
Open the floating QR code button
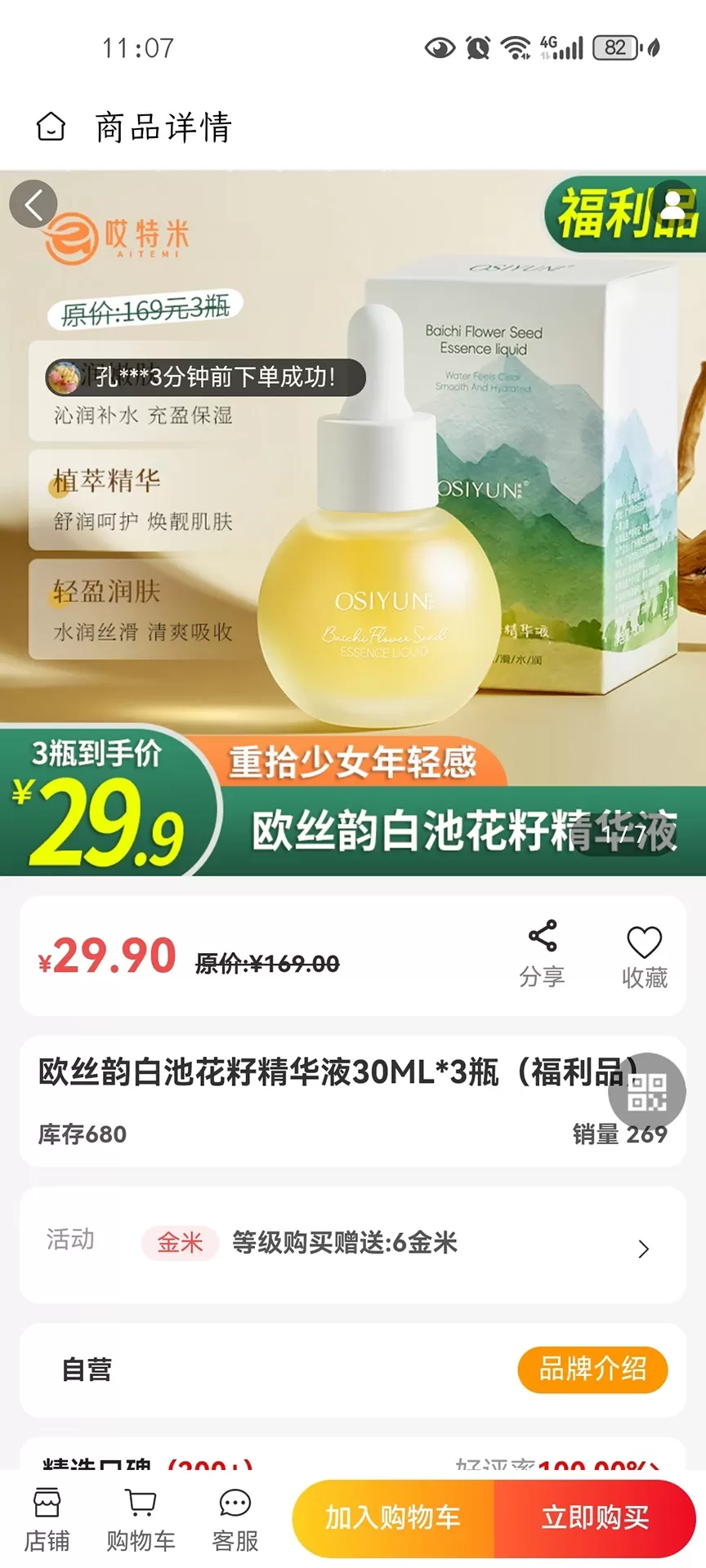pos(646,1091)
